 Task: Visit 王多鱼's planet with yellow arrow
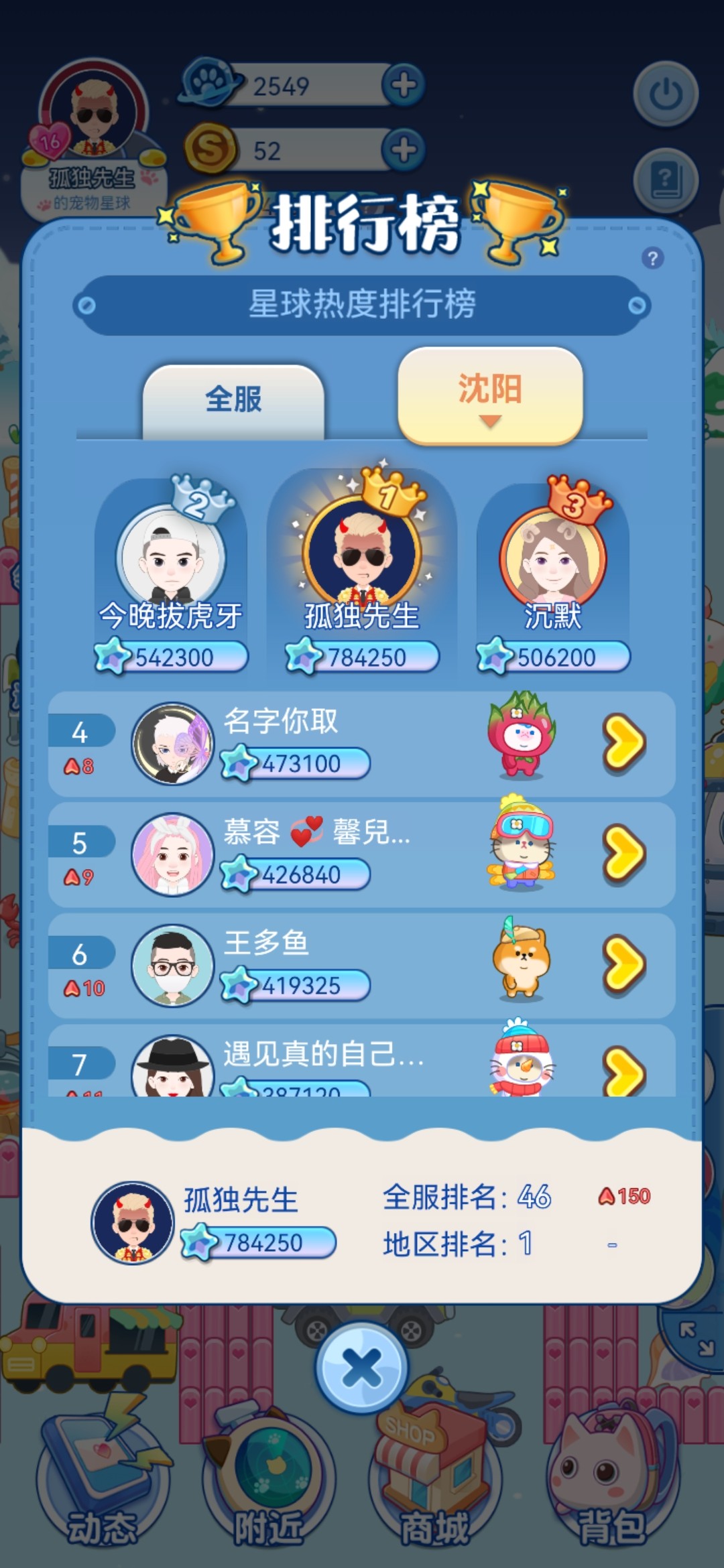625,964
